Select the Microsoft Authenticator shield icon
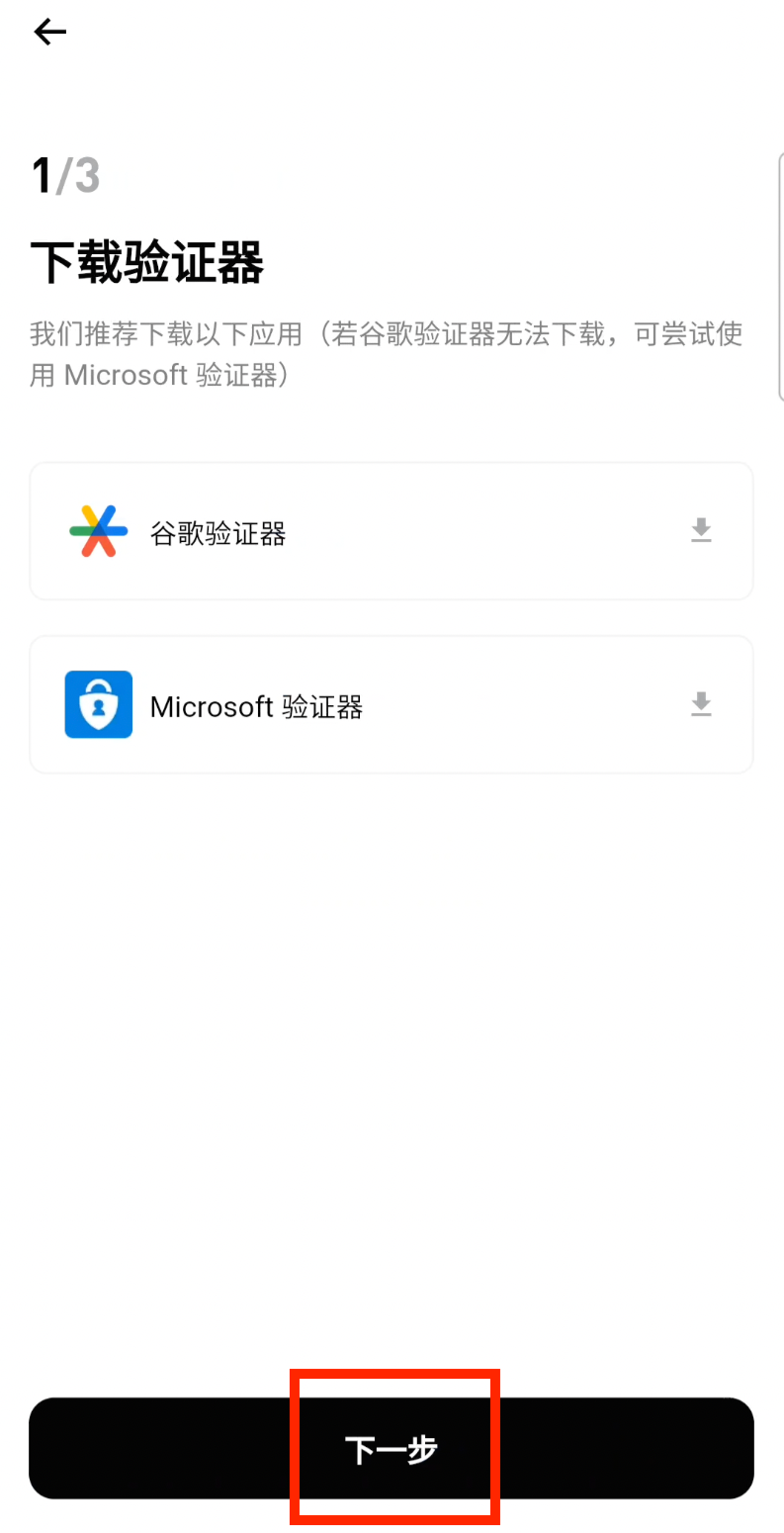Screen dimensions: 784x1533 pyautogui.click(x=98, y=704)
